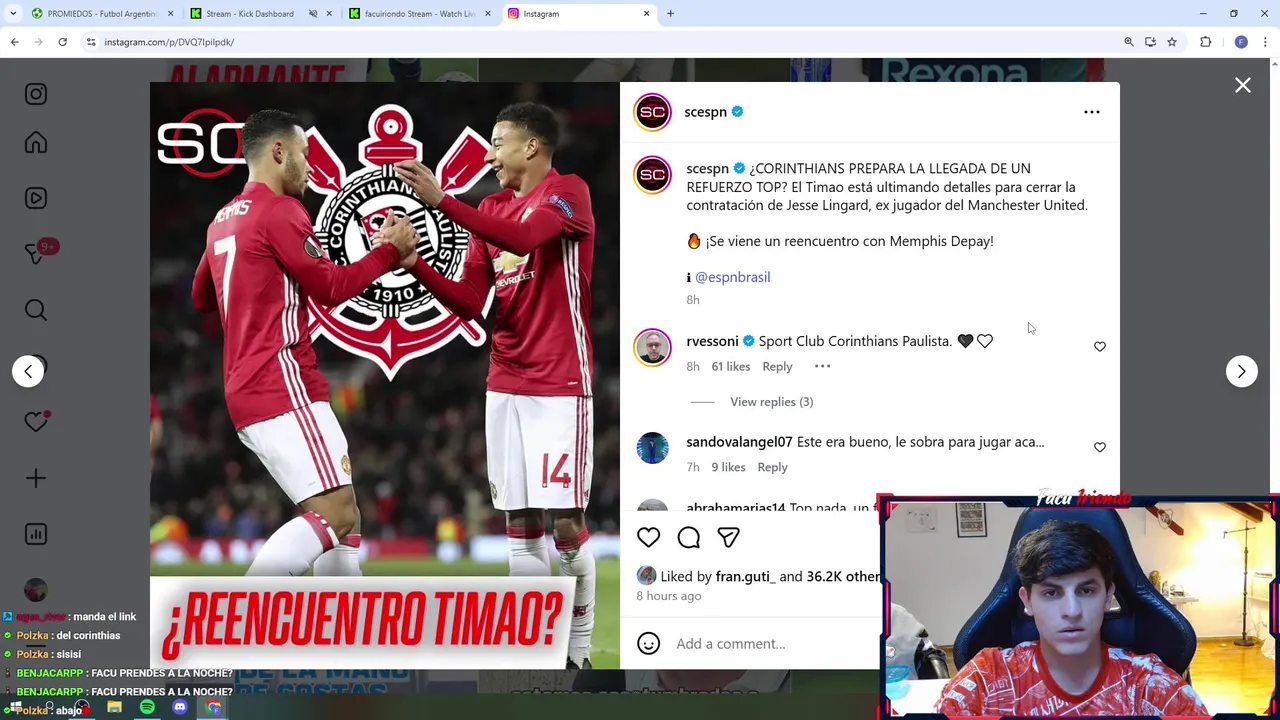The image size is (1280, 720).
Task: View replies to rvessoni's comment
Action: tap(771, 402)
